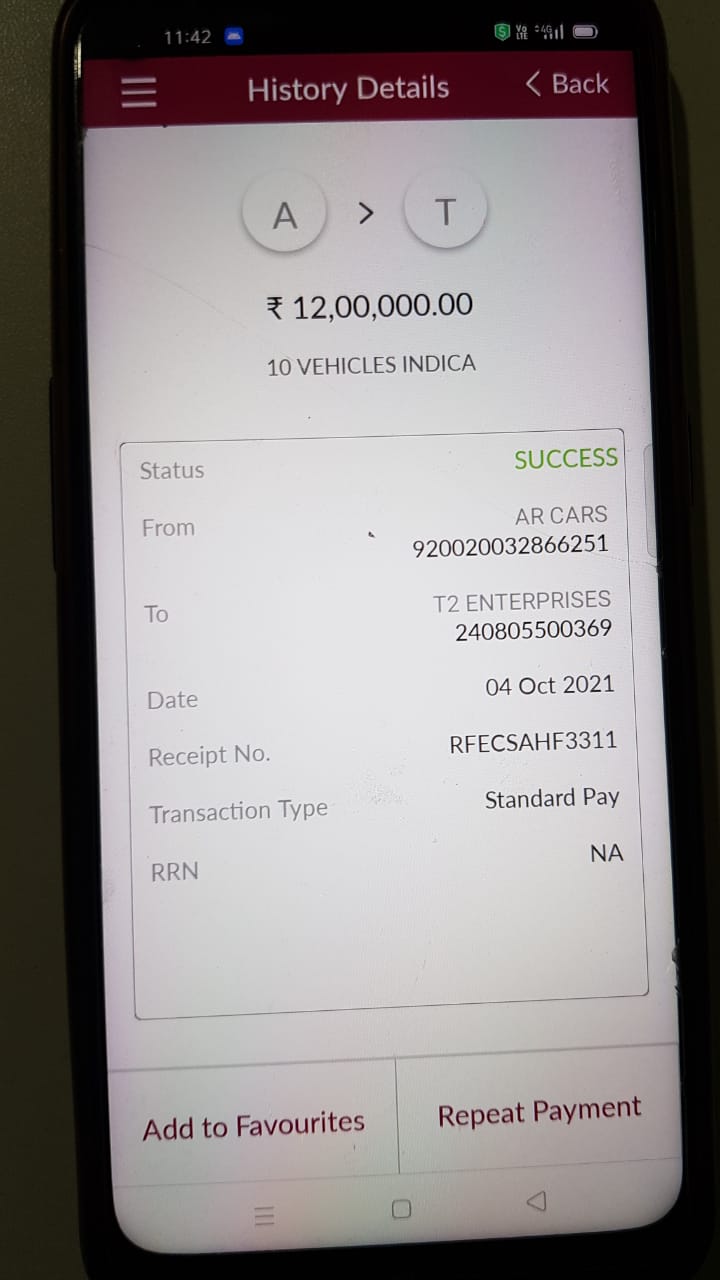
Task: Add this payment to Favourites
Action: point(253,1126)
